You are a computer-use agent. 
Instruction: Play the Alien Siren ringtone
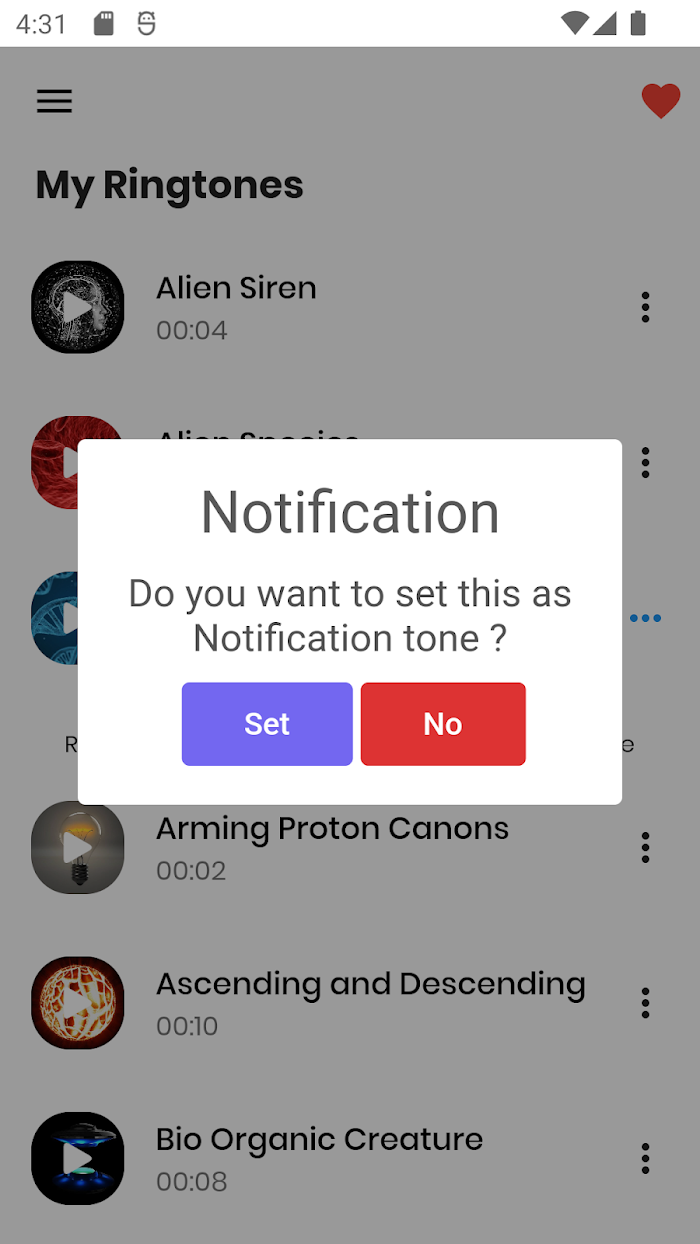point(78,307)
